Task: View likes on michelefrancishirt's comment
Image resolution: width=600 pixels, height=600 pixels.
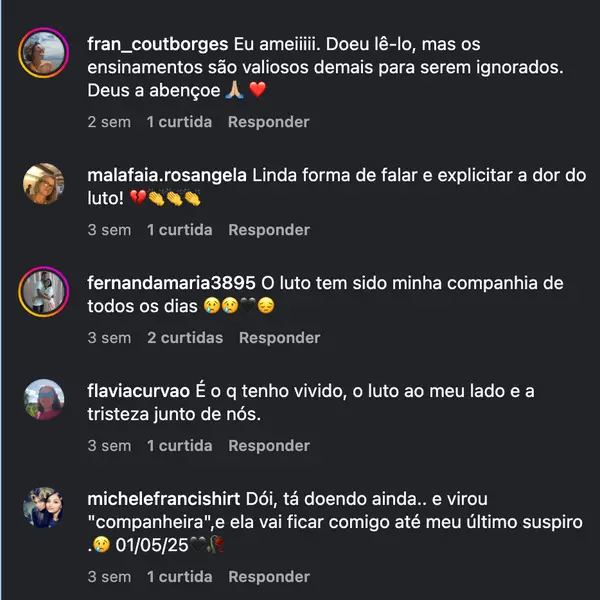Action: click(179, 577)
